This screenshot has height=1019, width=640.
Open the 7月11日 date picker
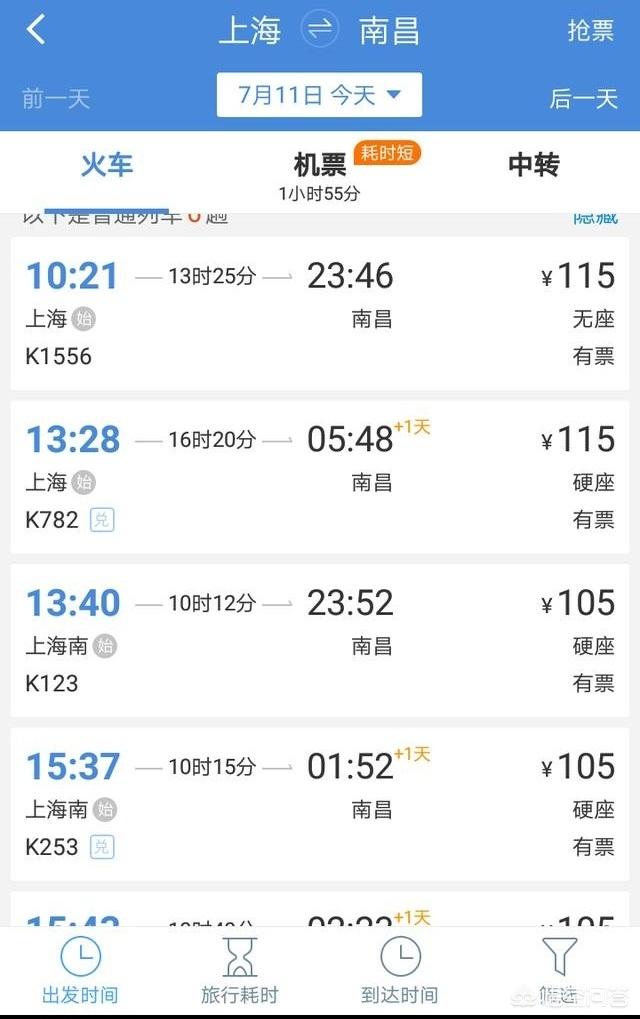pos(319,95)
